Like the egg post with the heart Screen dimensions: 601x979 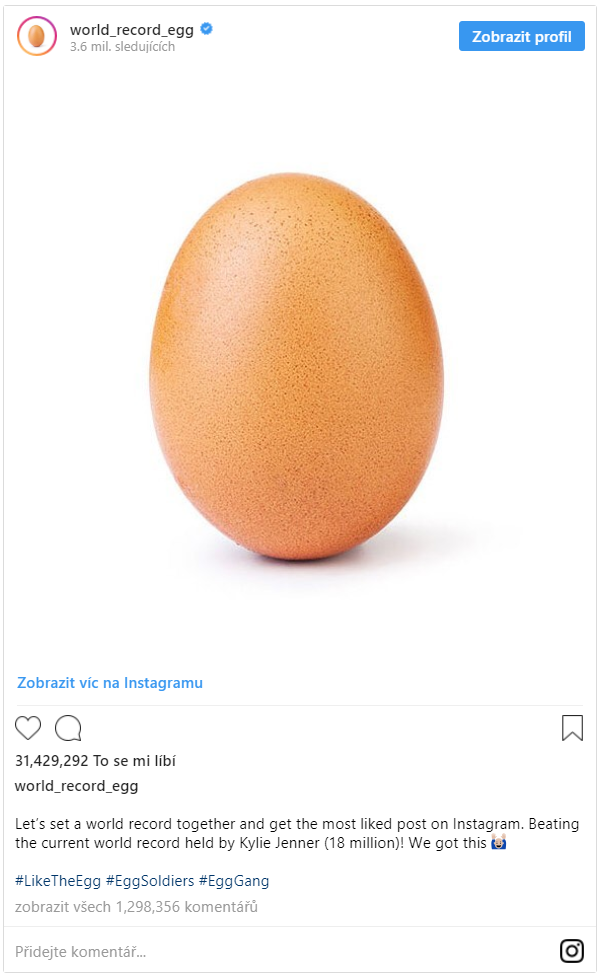pos(28,728)
